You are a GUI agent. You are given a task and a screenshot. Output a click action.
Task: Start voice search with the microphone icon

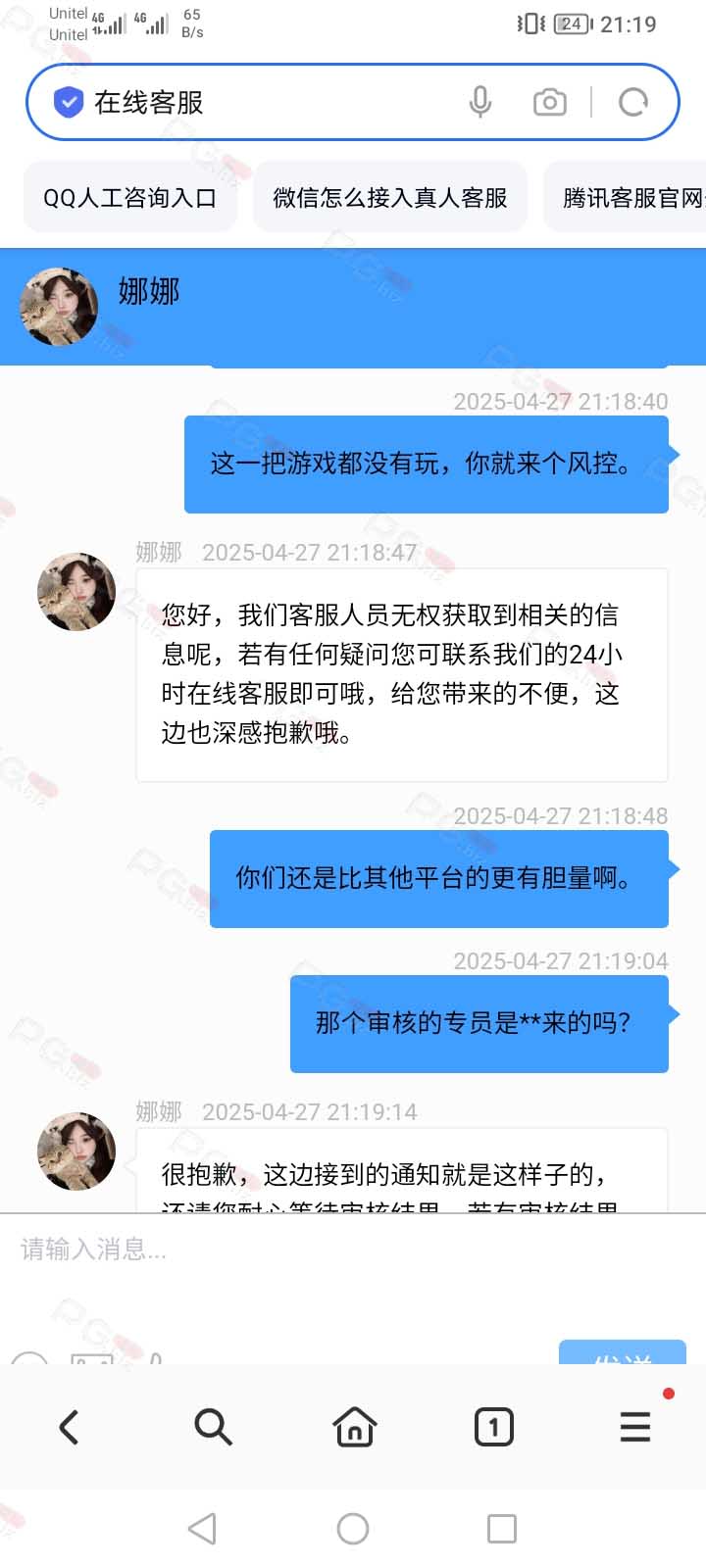[480, 102]
